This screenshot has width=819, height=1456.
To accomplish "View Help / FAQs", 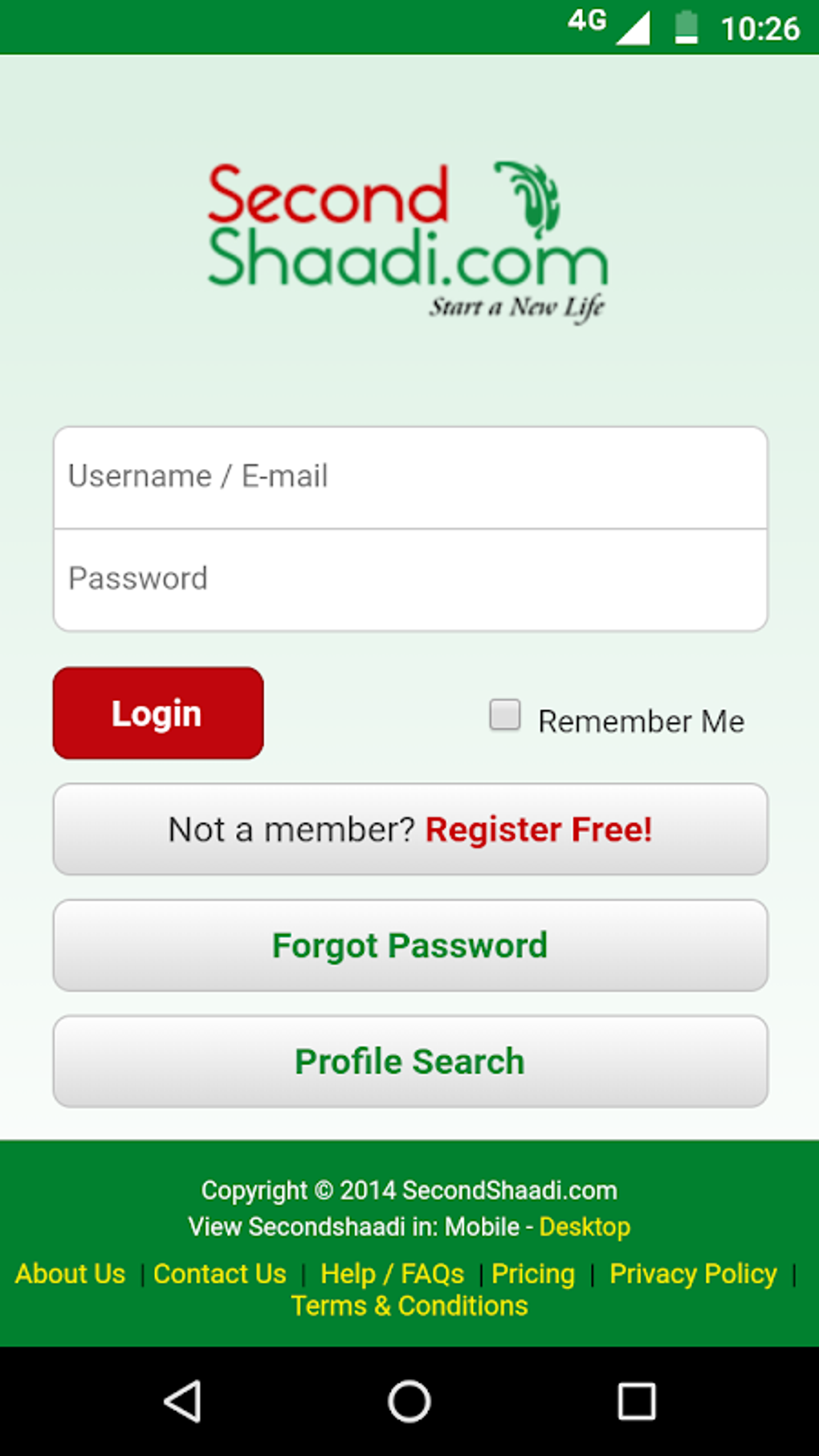I will click(x=392, y=1274).
